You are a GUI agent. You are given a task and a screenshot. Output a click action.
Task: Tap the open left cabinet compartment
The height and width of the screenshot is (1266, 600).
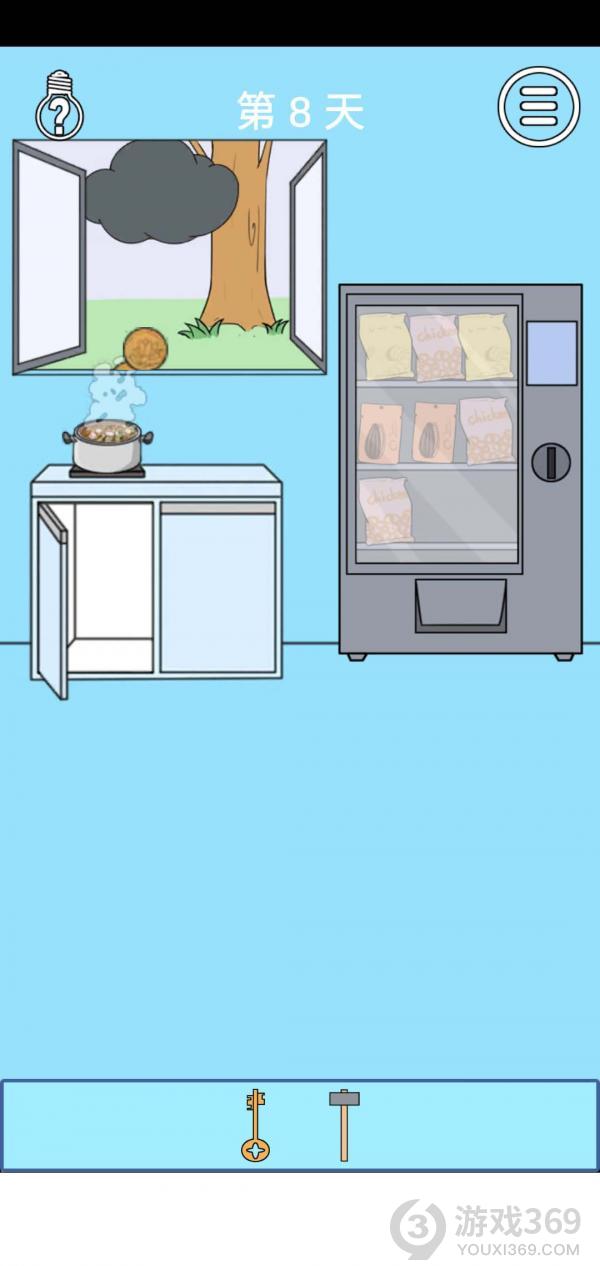point(112,585)
